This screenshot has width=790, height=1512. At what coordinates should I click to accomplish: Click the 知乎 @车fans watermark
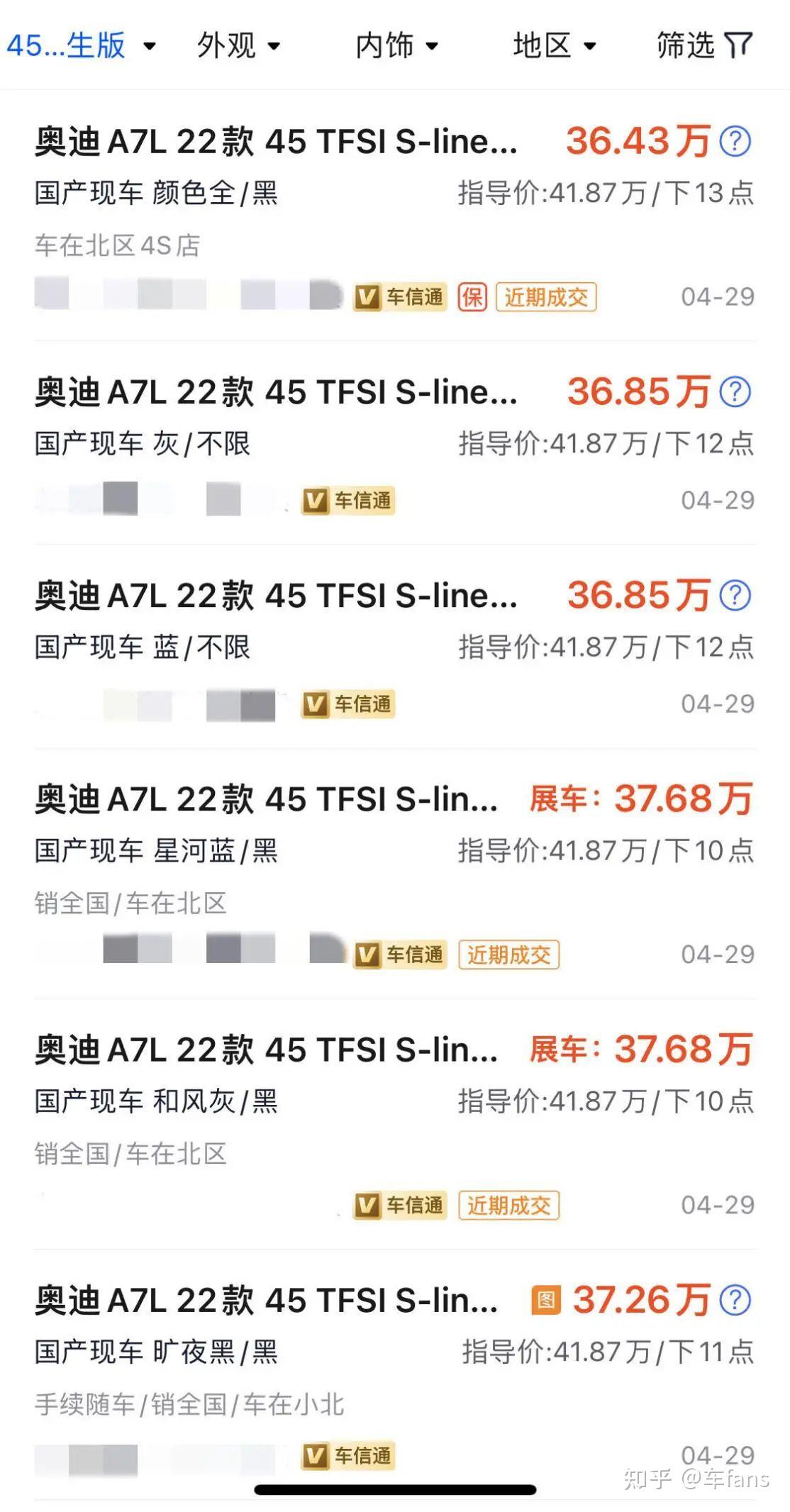pos(697,1478)
